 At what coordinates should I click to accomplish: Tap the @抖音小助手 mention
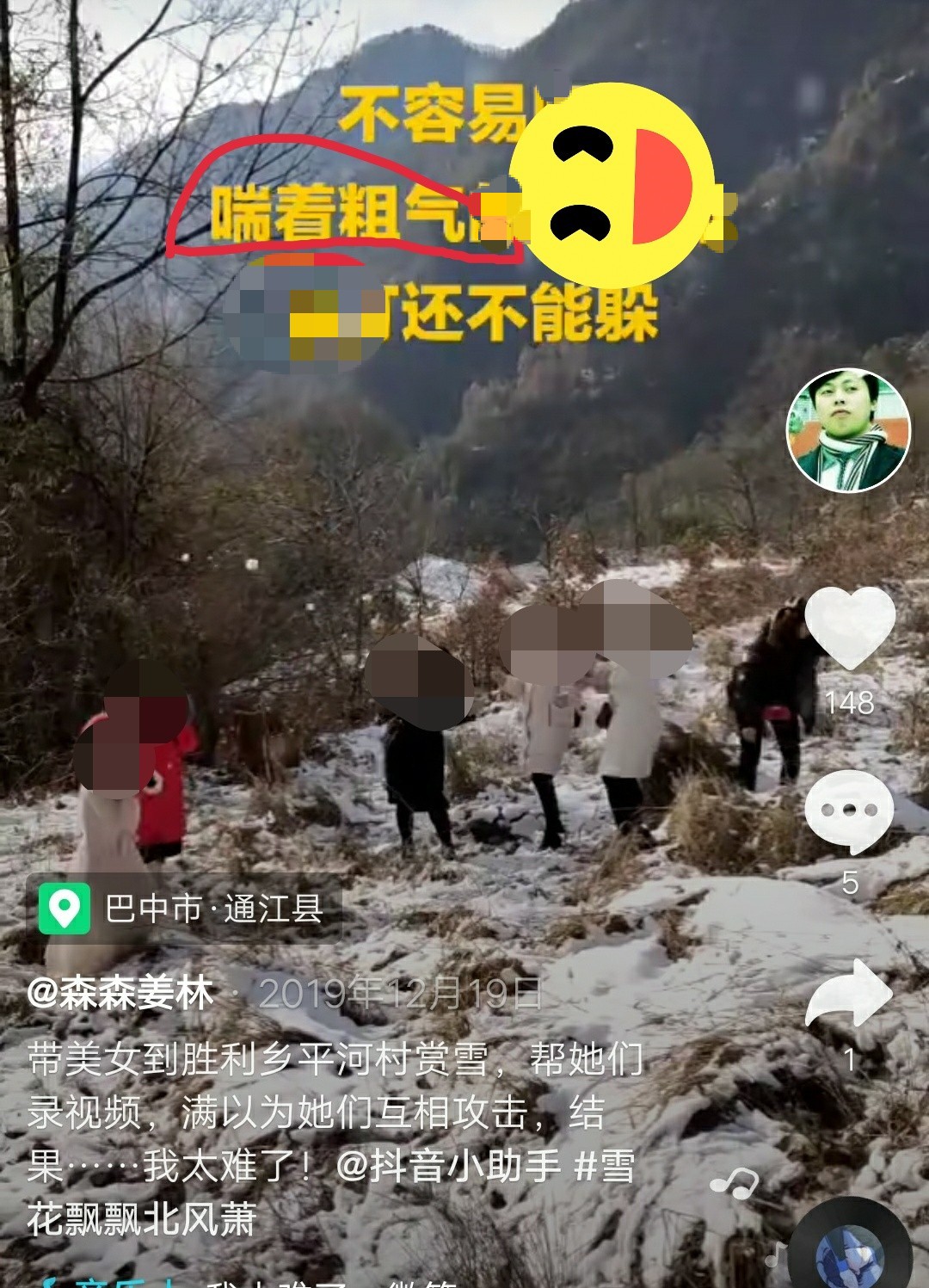[x=447, y=1167]
